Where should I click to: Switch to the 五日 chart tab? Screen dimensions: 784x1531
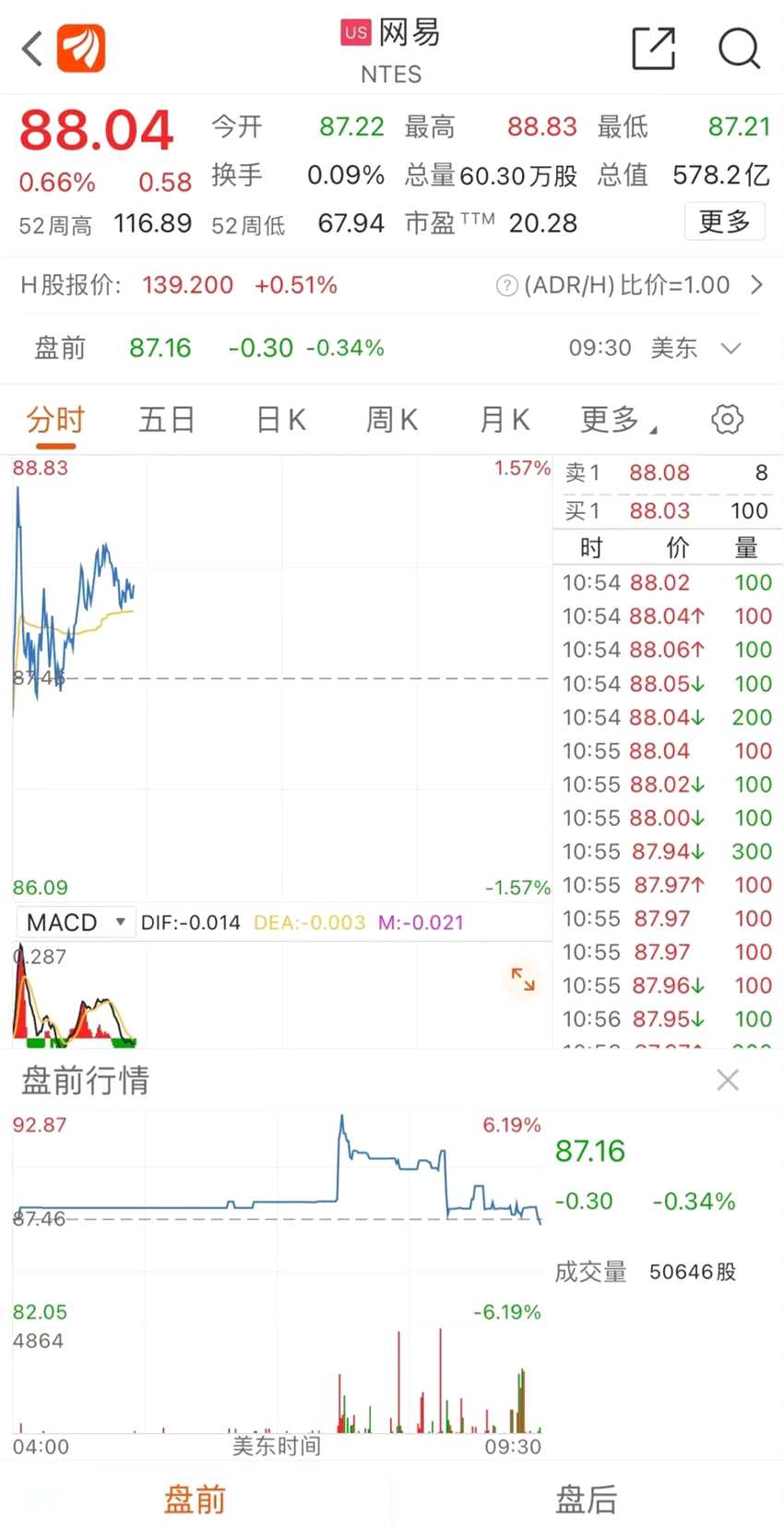[167, 421]
